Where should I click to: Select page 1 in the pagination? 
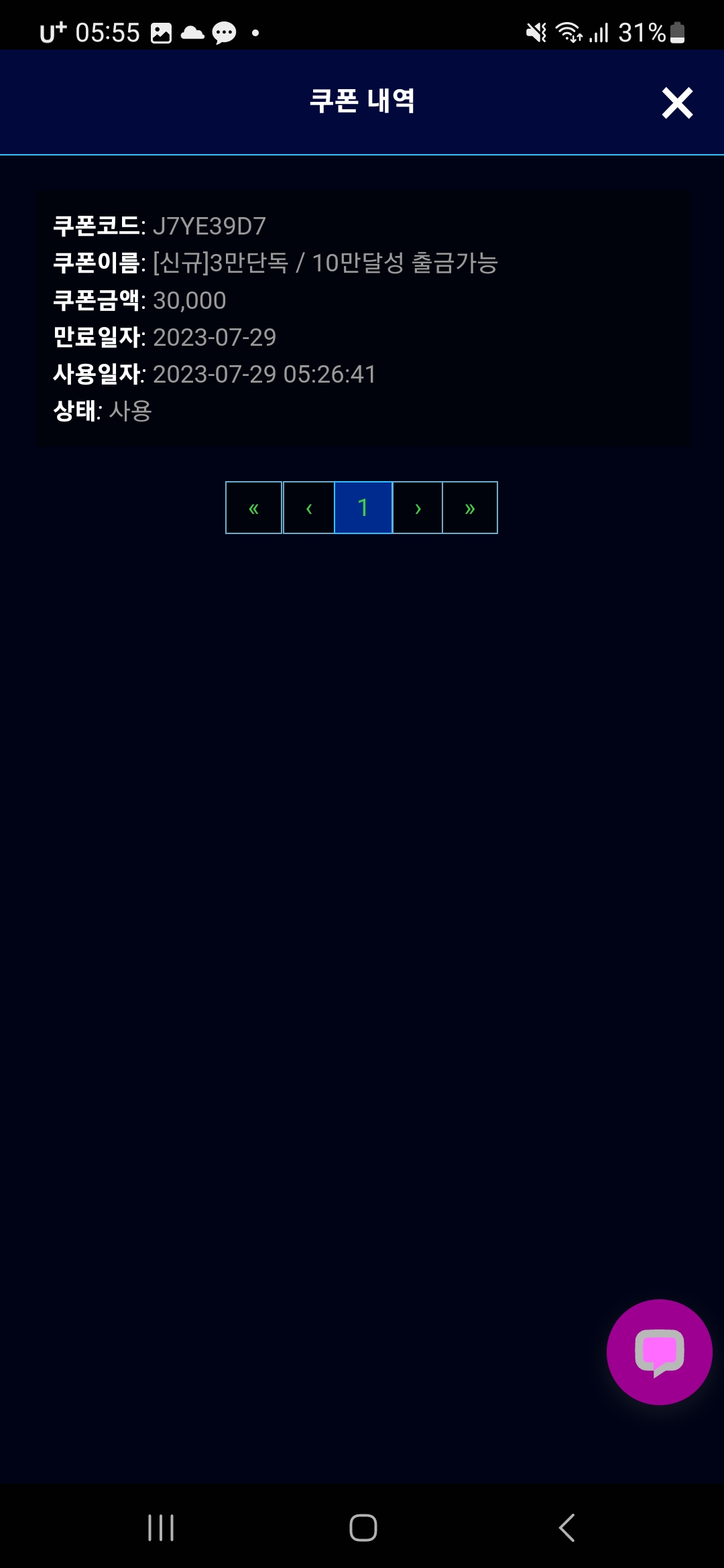(x=363, y=508)
